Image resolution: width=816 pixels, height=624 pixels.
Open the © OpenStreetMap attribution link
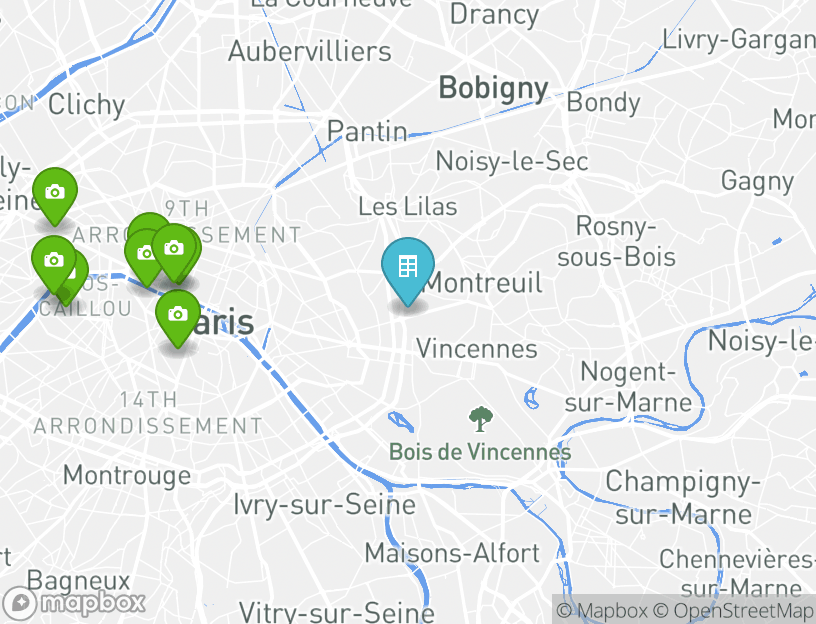[x=733, y=610]
